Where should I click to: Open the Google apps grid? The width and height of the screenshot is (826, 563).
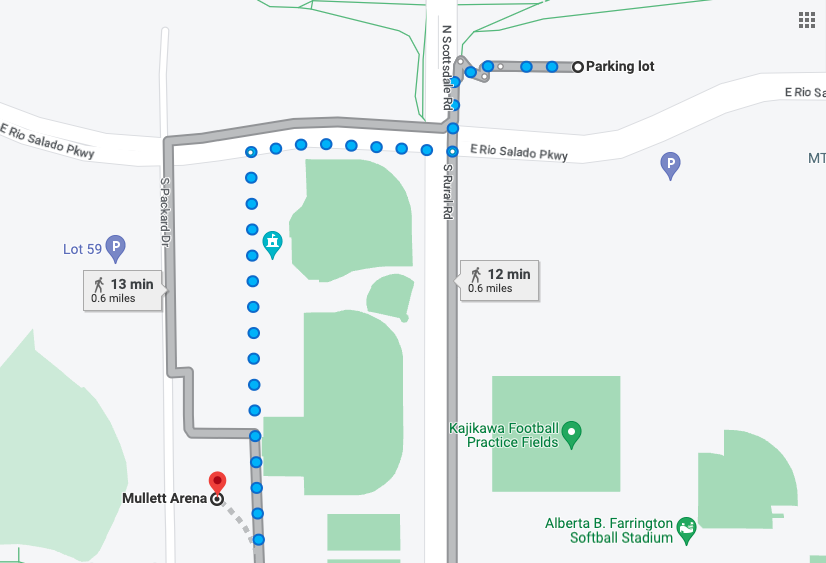click(x=806, y=20)
